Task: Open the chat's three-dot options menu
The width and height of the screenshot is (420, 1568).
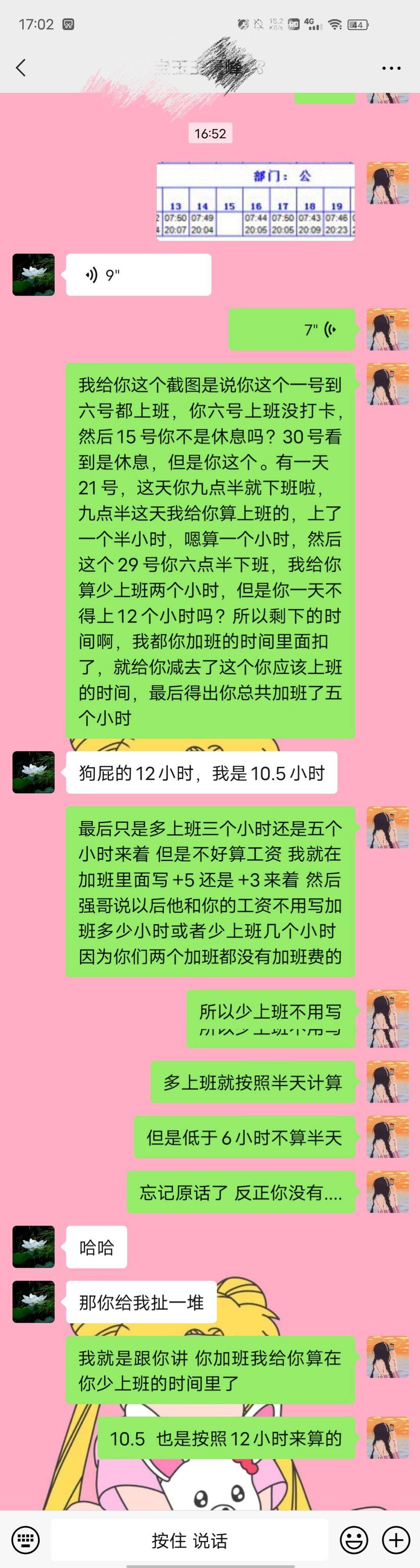Action: tap(391, 68)
